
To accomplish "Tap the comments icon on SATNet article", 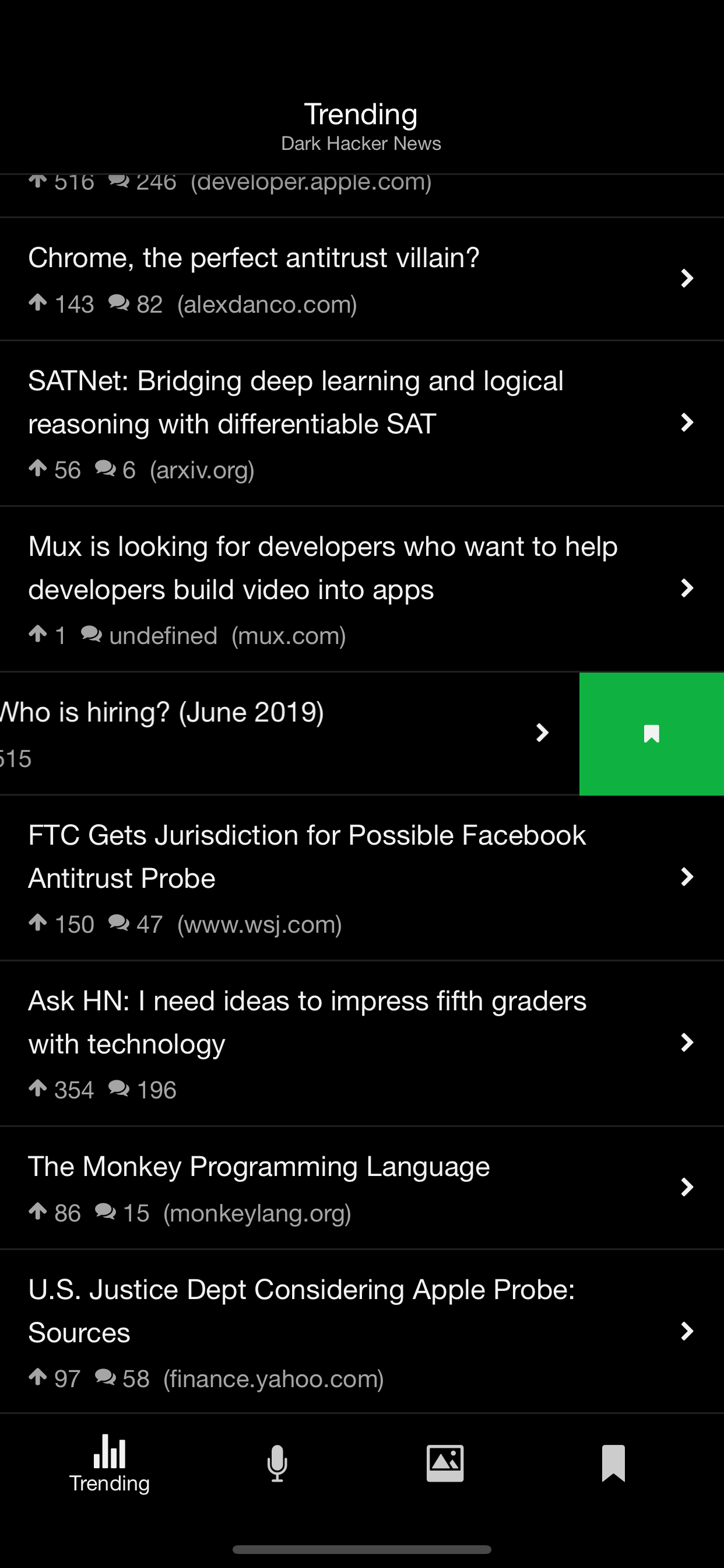I will pyautogui.click(x=107, y=468).
